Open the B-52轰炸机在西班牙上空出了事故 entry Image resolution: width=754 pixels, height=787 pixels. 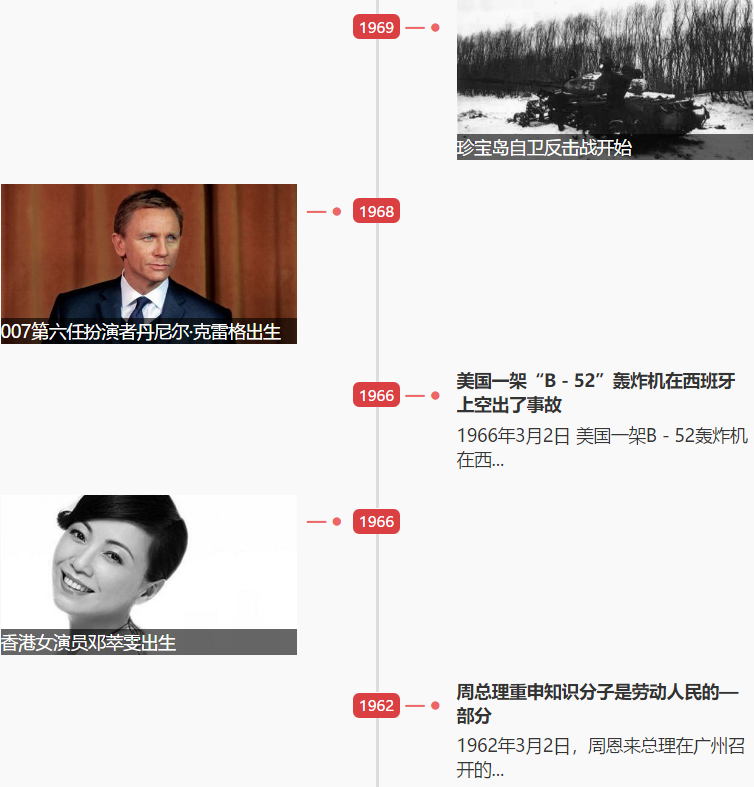point(596,393)
